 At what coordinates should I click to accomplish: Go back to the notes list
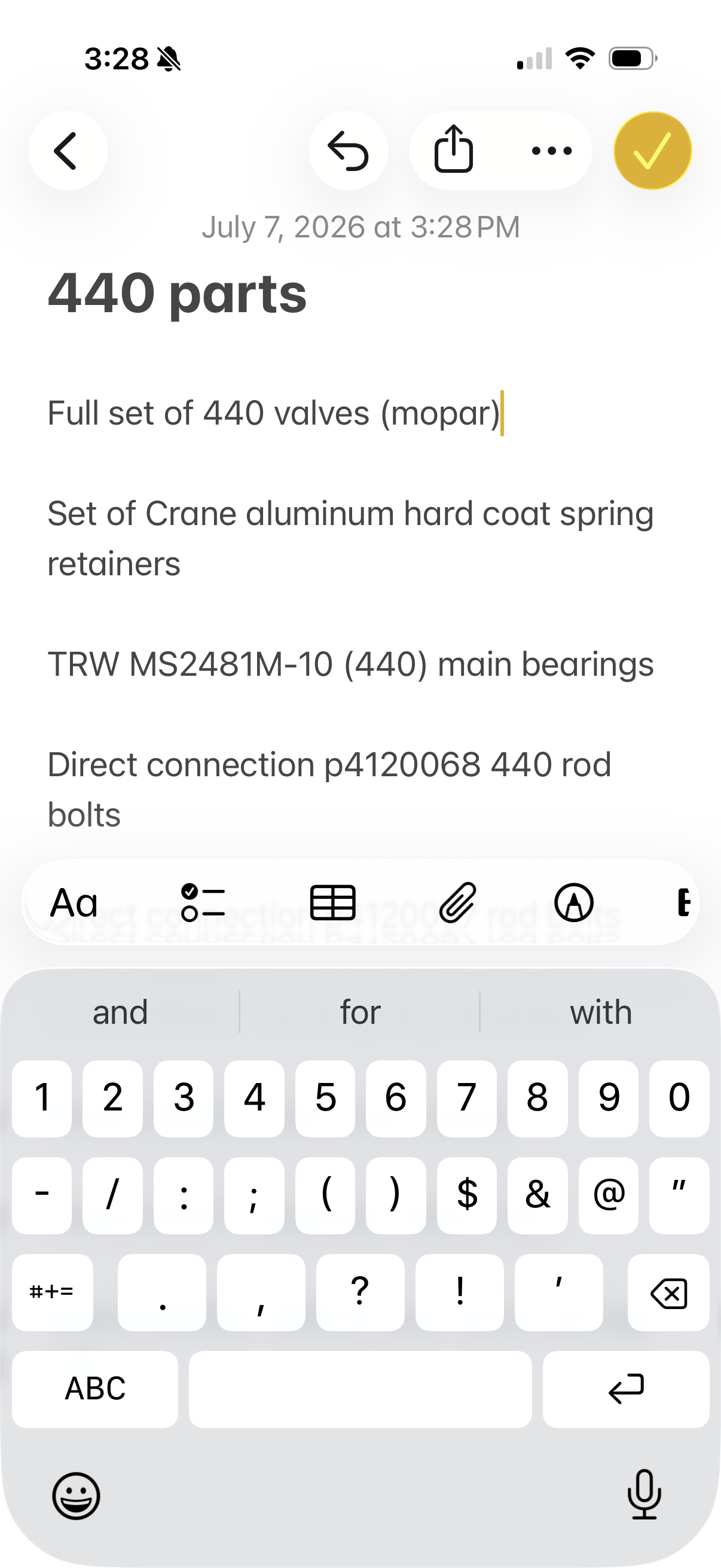coord(68,150)
